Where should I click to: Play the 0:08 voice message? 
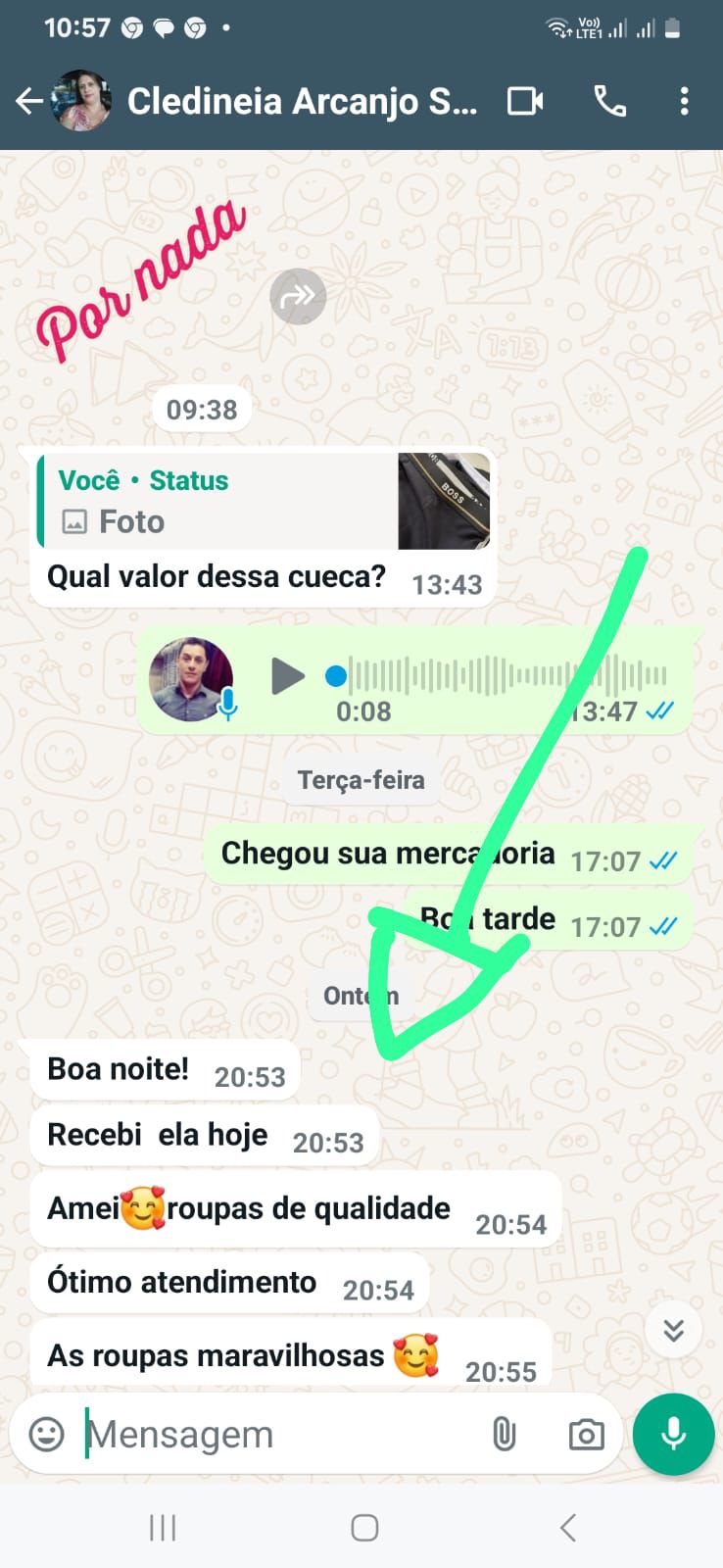coord(287,676)
